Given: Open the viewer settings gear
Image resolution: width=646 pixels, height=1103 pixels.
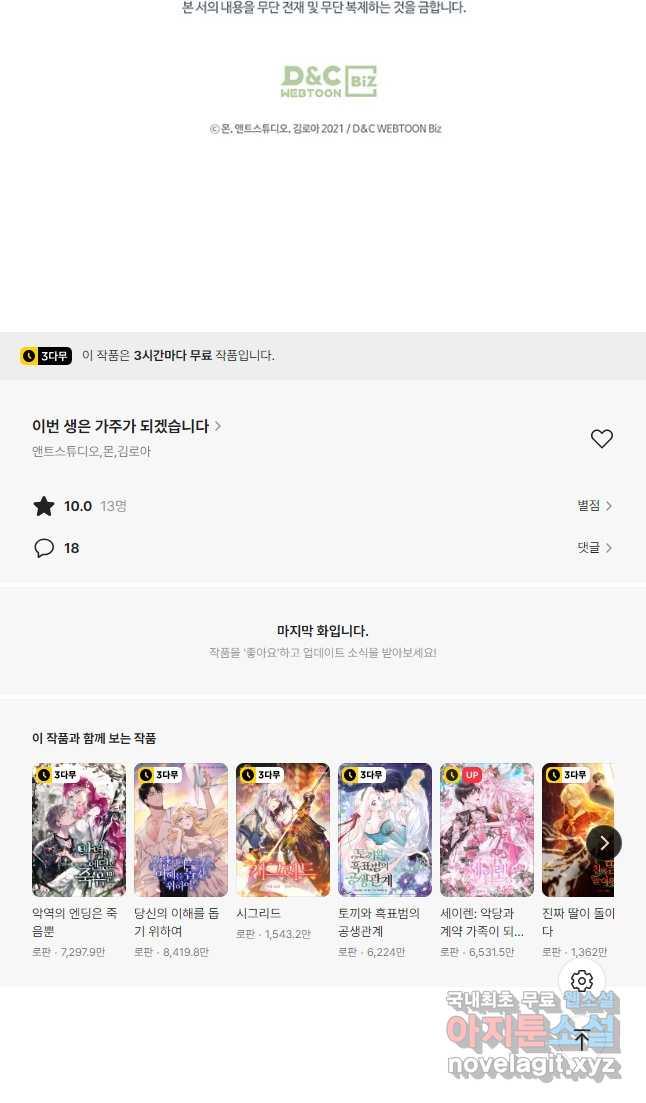Looking at the screenshot, I should click(582, 981).
